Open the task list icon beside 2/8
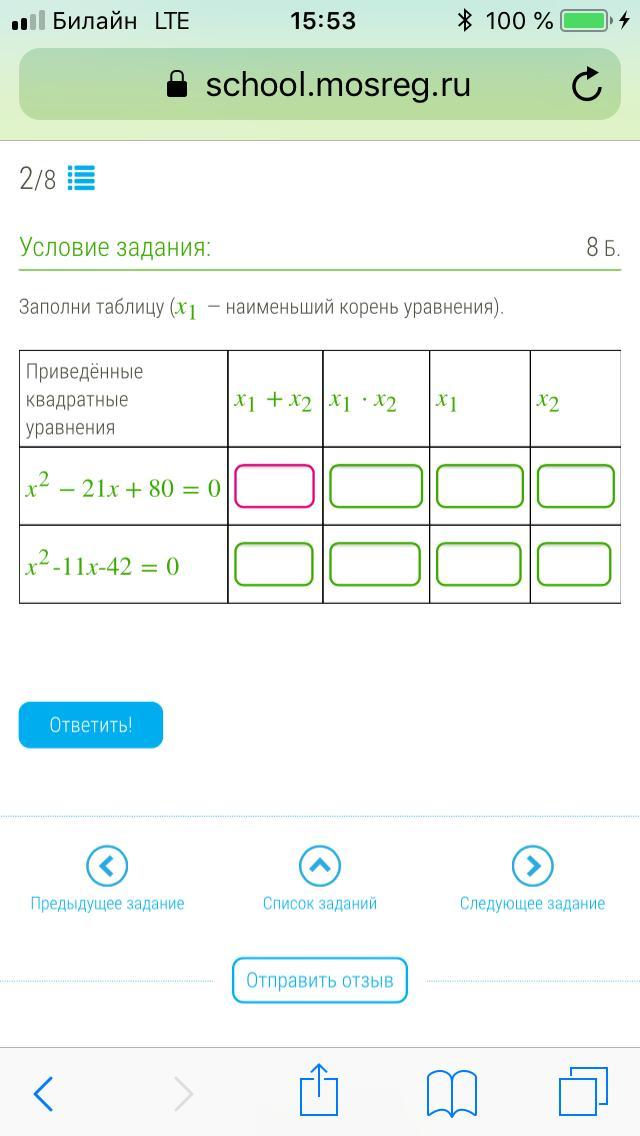This screenshot has height=1136, width=640. (81, 178)
